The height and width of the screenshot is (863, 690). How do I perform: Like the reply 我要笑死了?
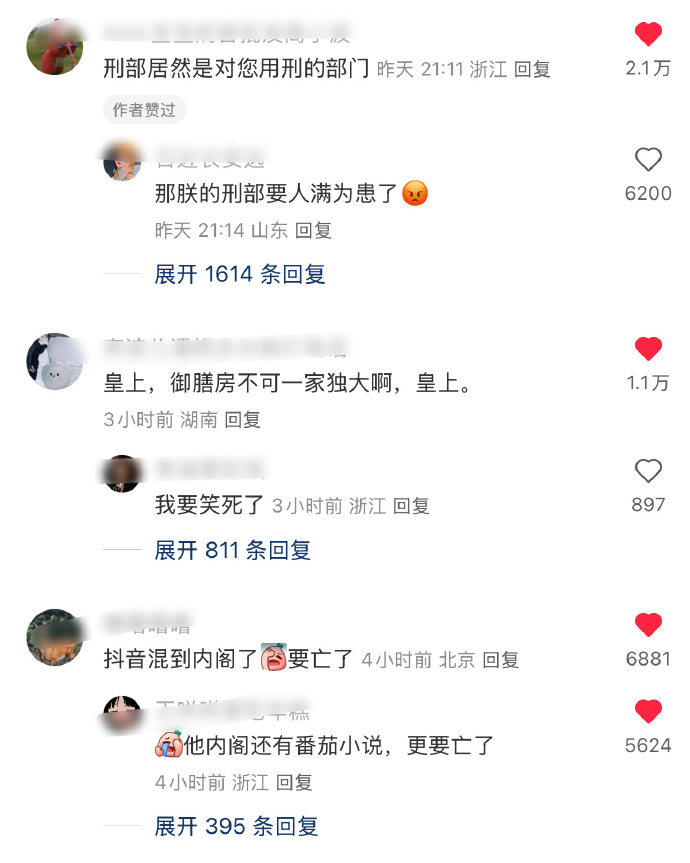[648, 471]
